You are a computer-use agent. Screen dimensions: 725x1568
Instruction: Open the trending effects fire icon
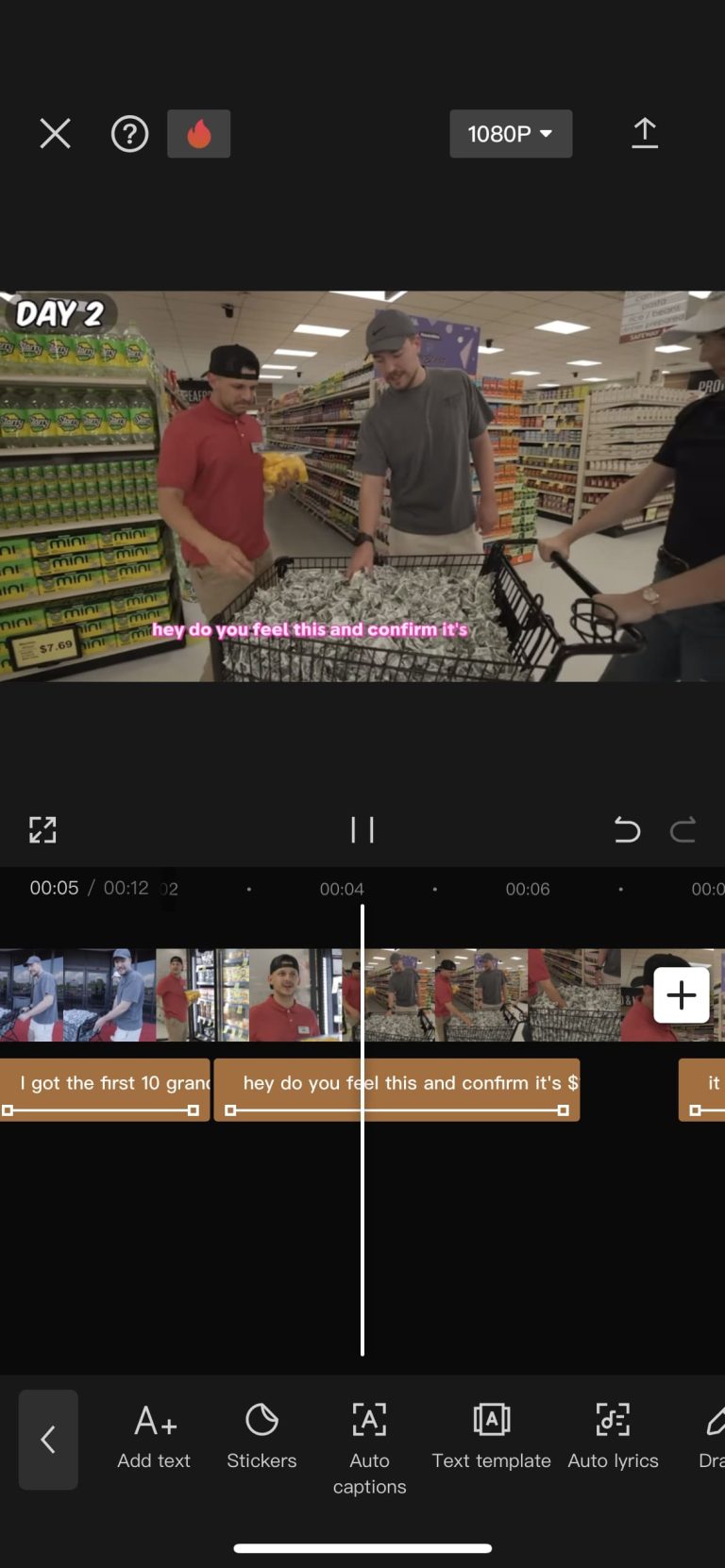(198, 133)
